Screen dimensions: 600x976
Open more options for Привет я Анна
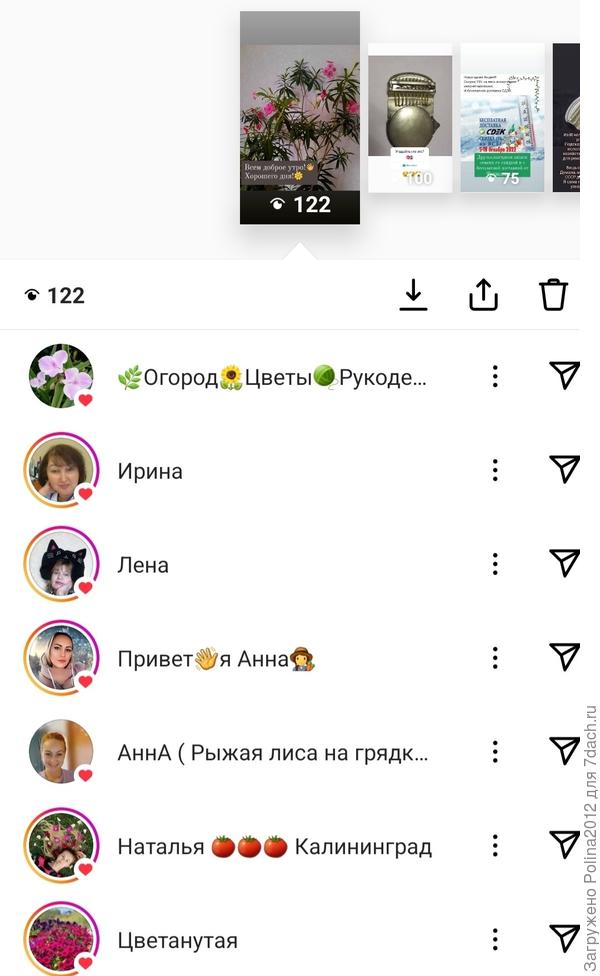point(495,658)
